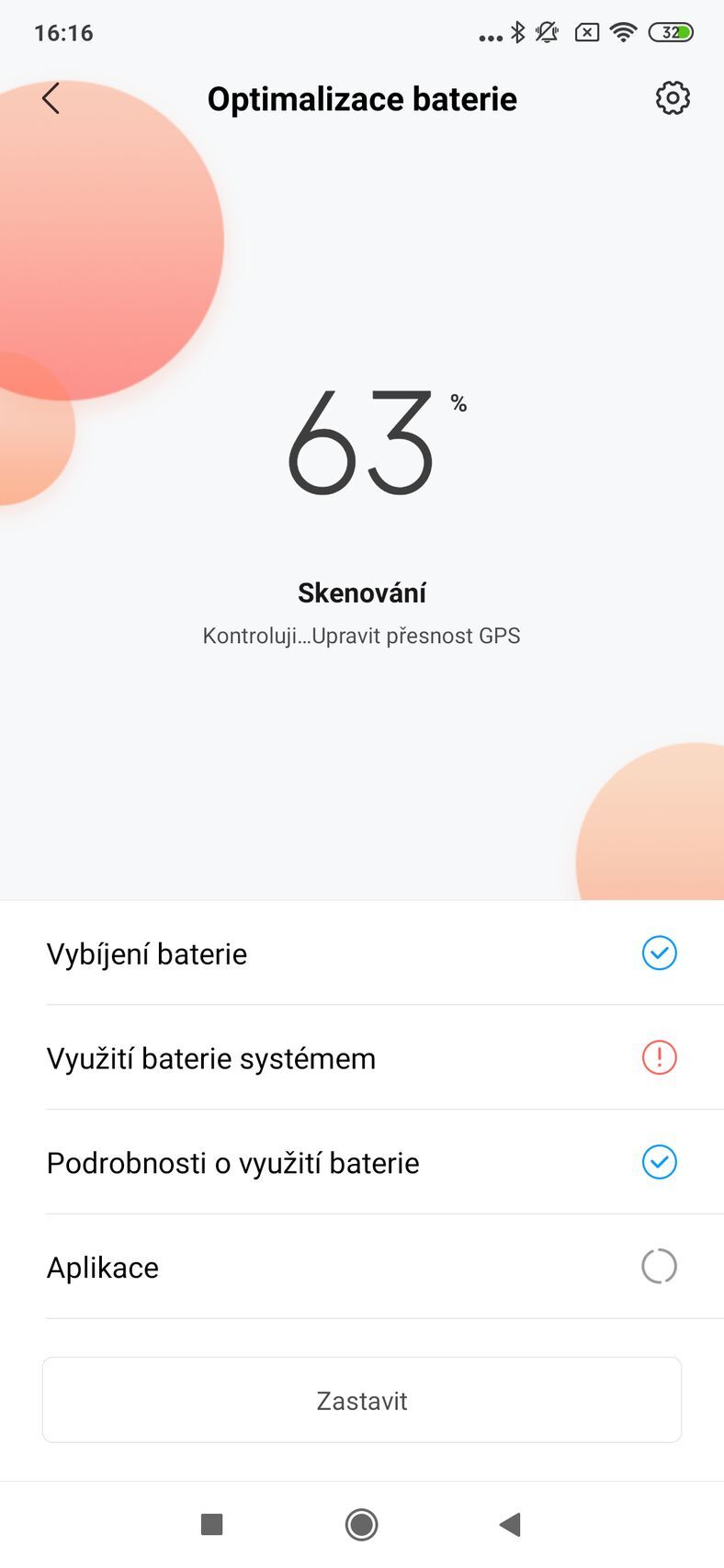Tap the back arrow to leave Optimalizace baterie

pyautogui.click(x=51, y=98)
